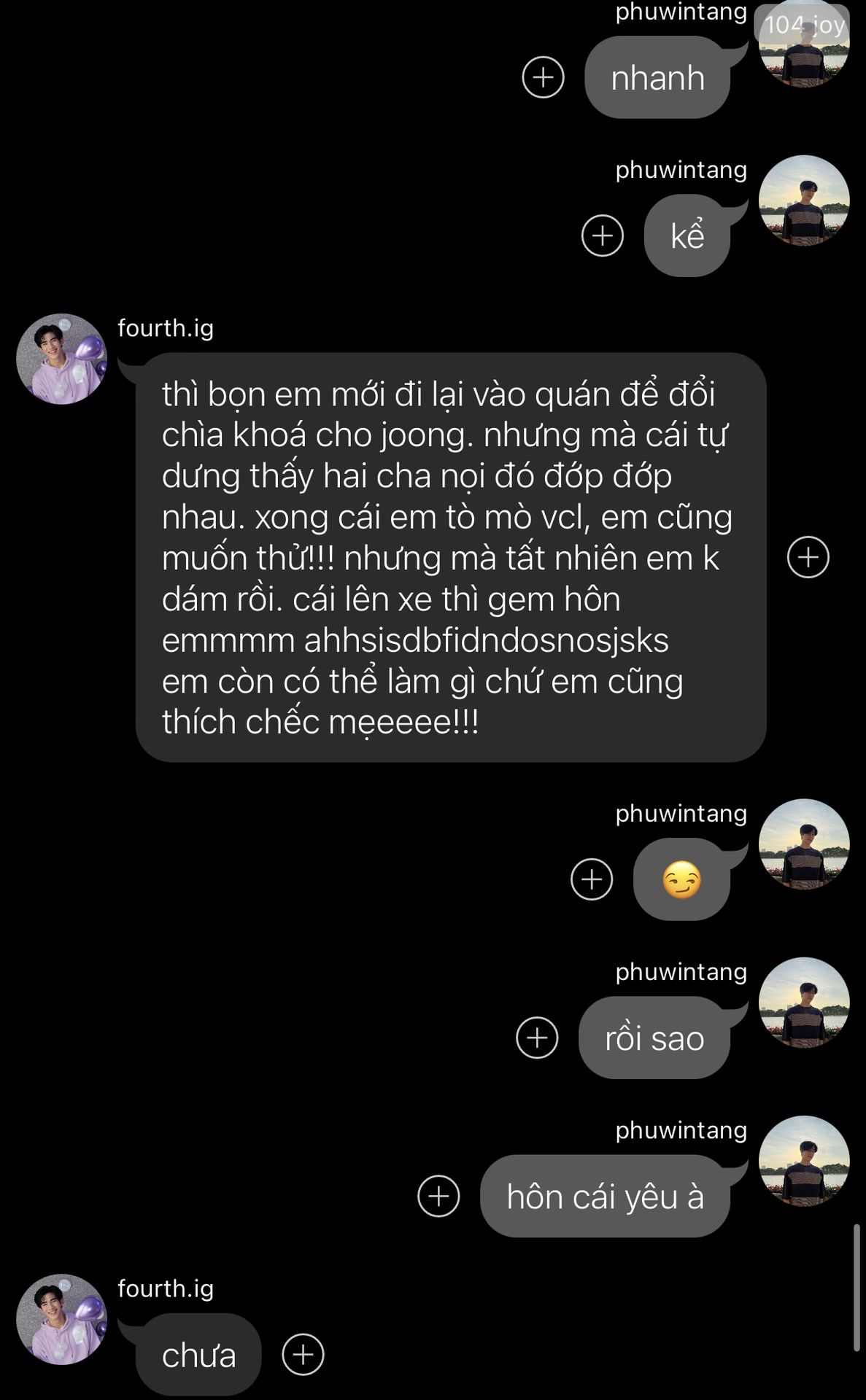Image resolution: width=866 pixels, height=1400 pixels.
Task: Open phuwintang's avatar next to "kể"
Action: (804, 201)
